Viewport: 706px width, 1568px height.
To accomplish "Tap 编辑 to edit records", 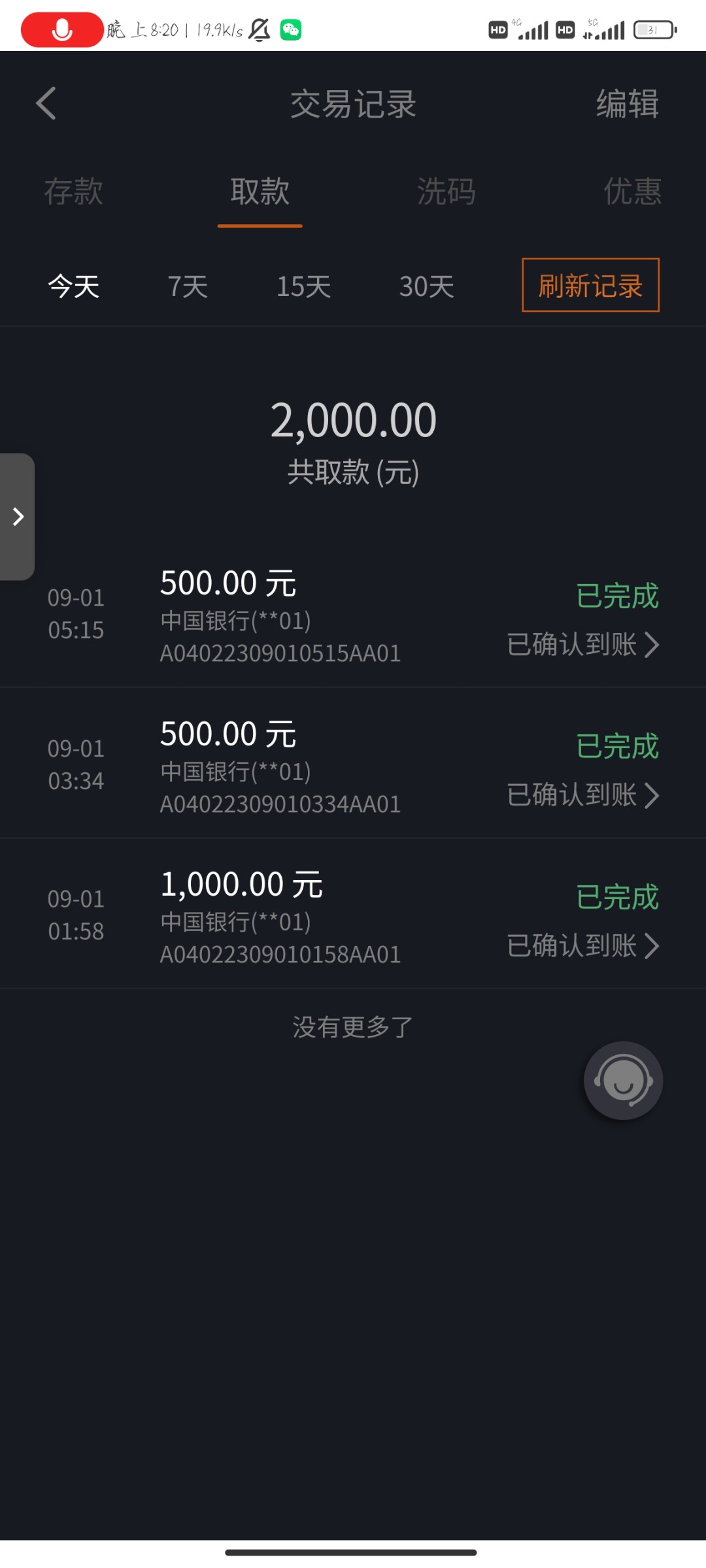I will pos(627,104).
